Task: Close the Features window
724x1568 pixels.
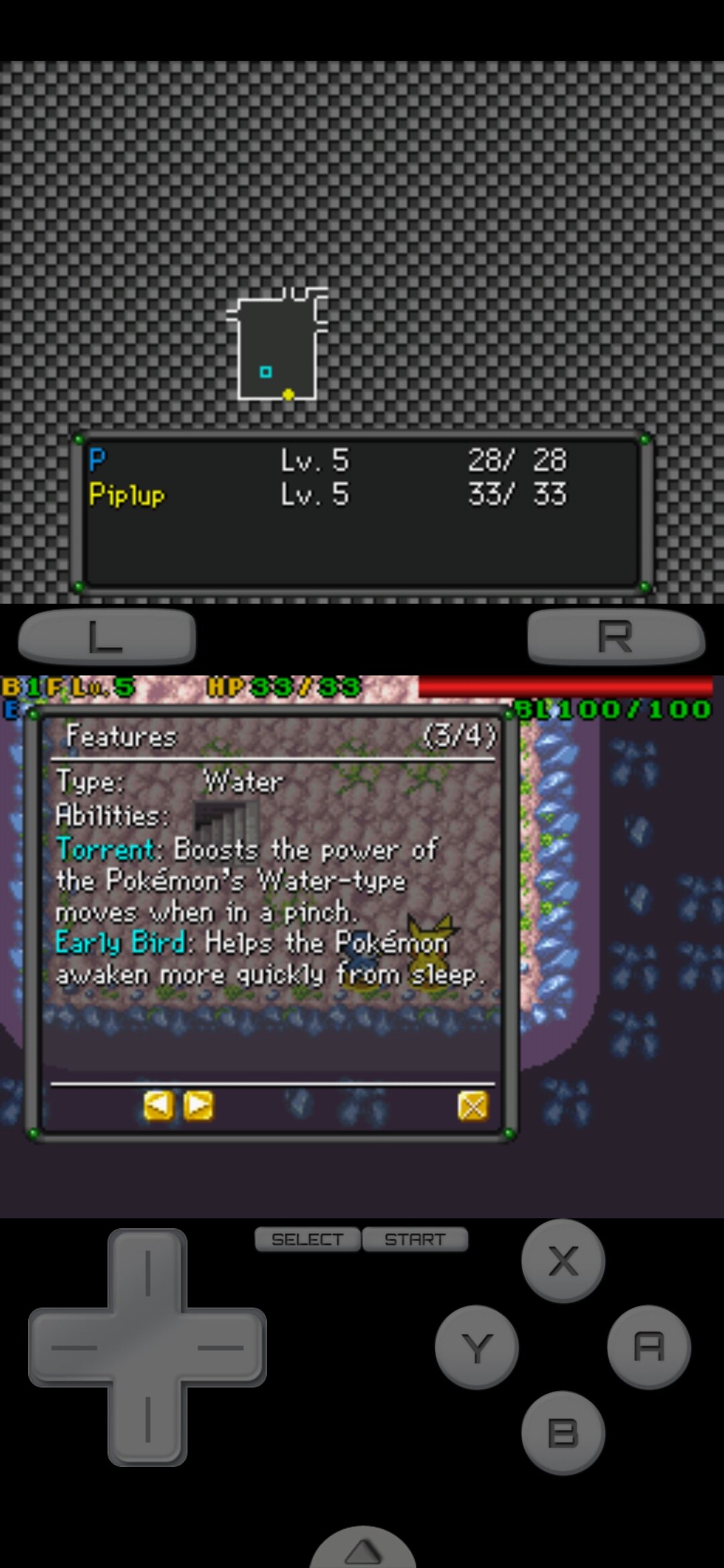Action: [x=473, y=1106]
